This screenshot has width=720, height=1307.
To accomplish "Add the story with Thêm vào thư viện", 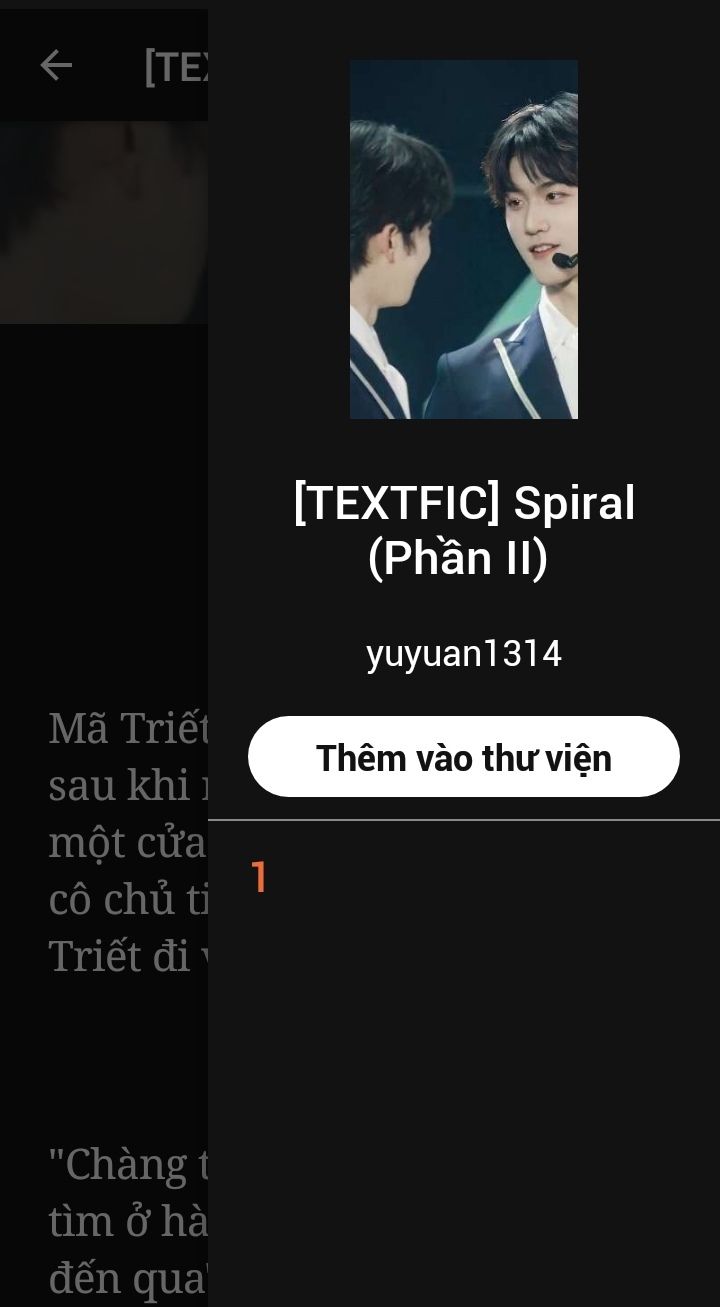I will click(x=463, y=757).
